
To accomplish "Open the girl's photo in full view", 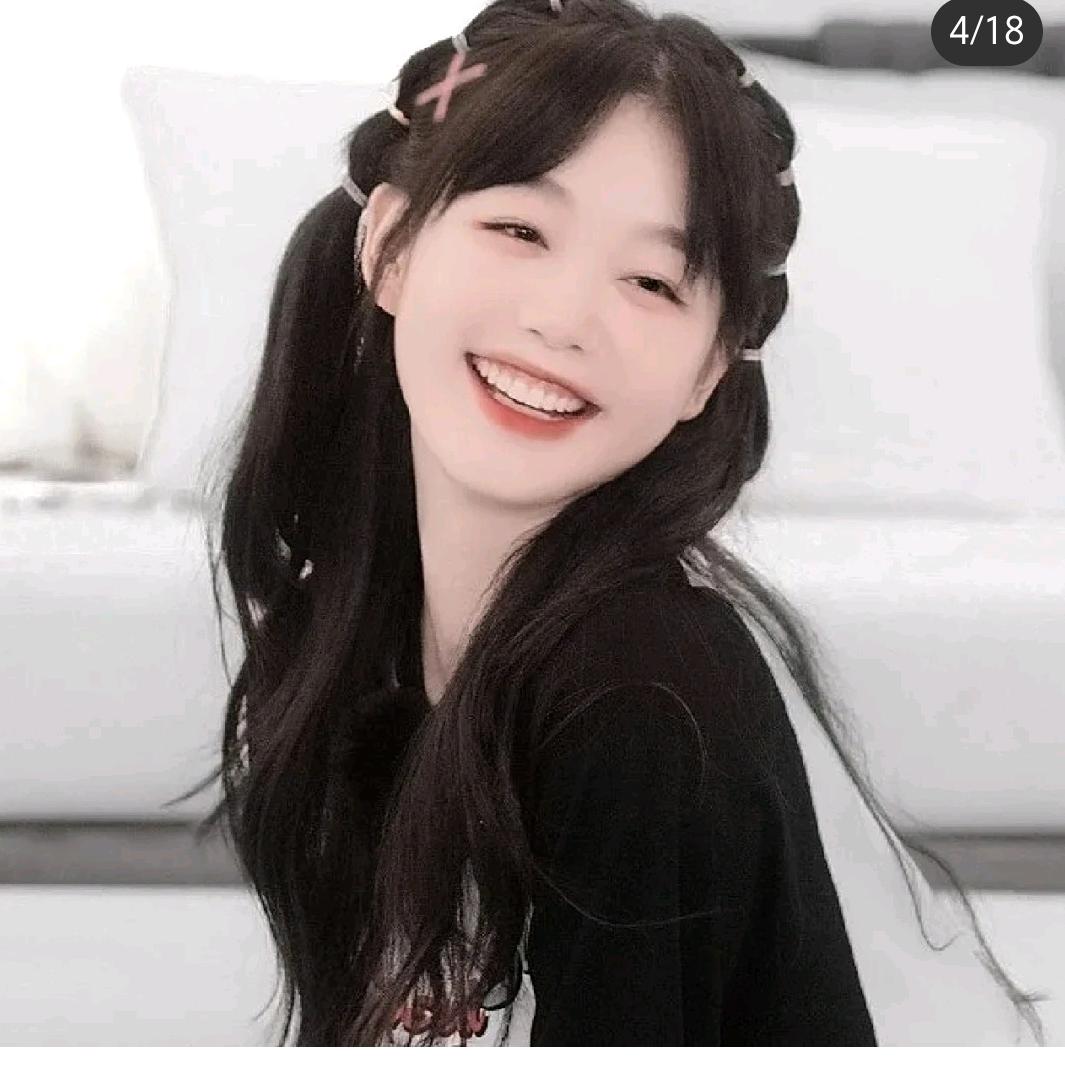I will (532, 522).
